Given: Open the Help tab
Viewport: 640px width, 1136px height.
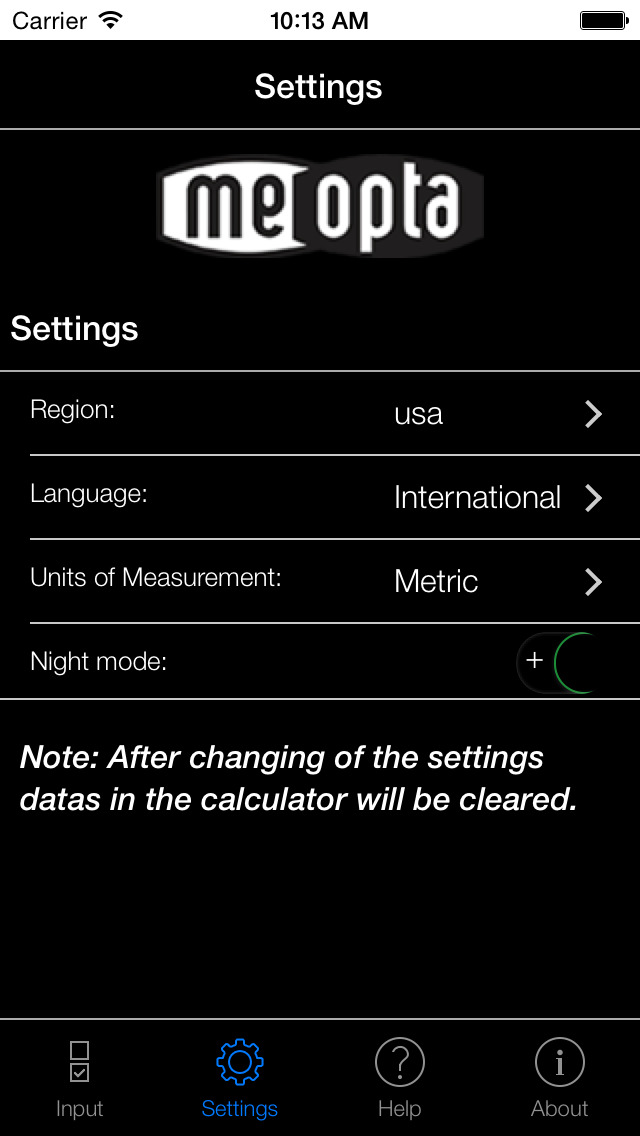Looking at the screenshot, I should tap(399, 1079).
